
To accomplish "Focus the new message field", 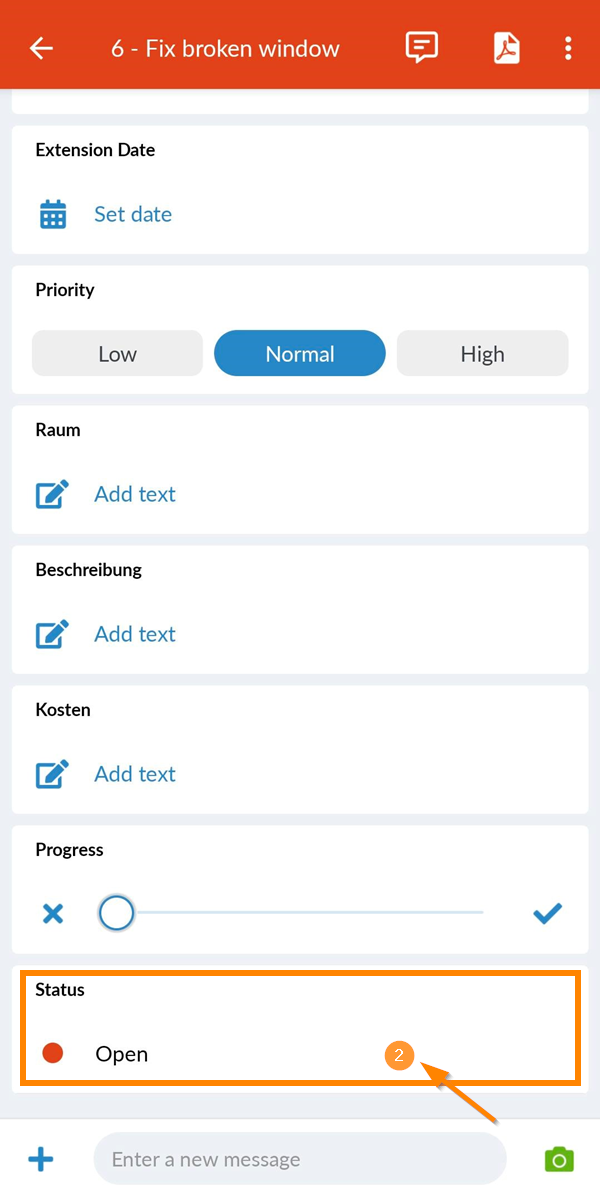I will tap(300, 1160).
